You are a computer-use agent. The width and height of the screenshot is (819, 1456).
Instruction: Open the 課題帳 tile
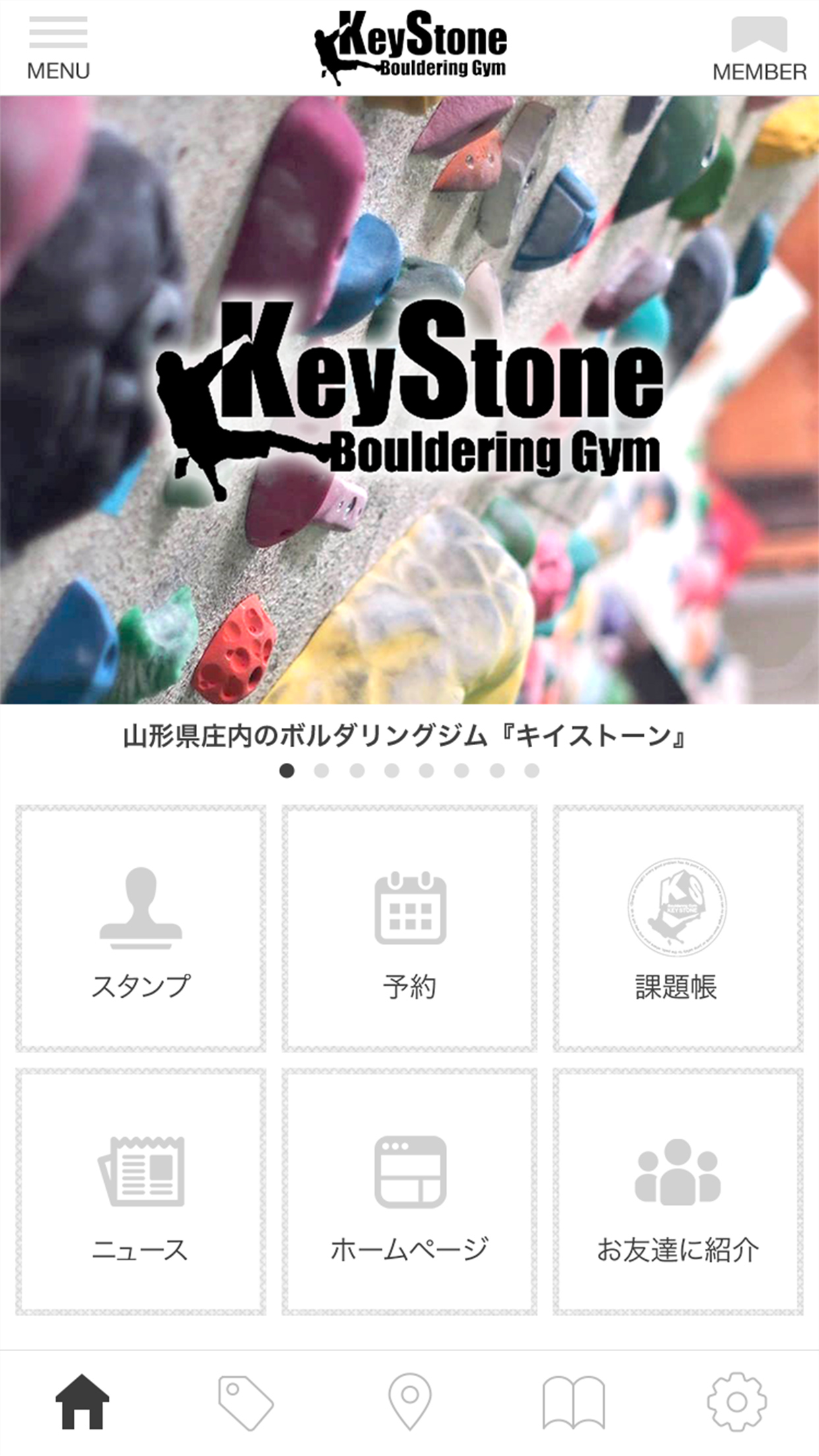coord(677,928)
